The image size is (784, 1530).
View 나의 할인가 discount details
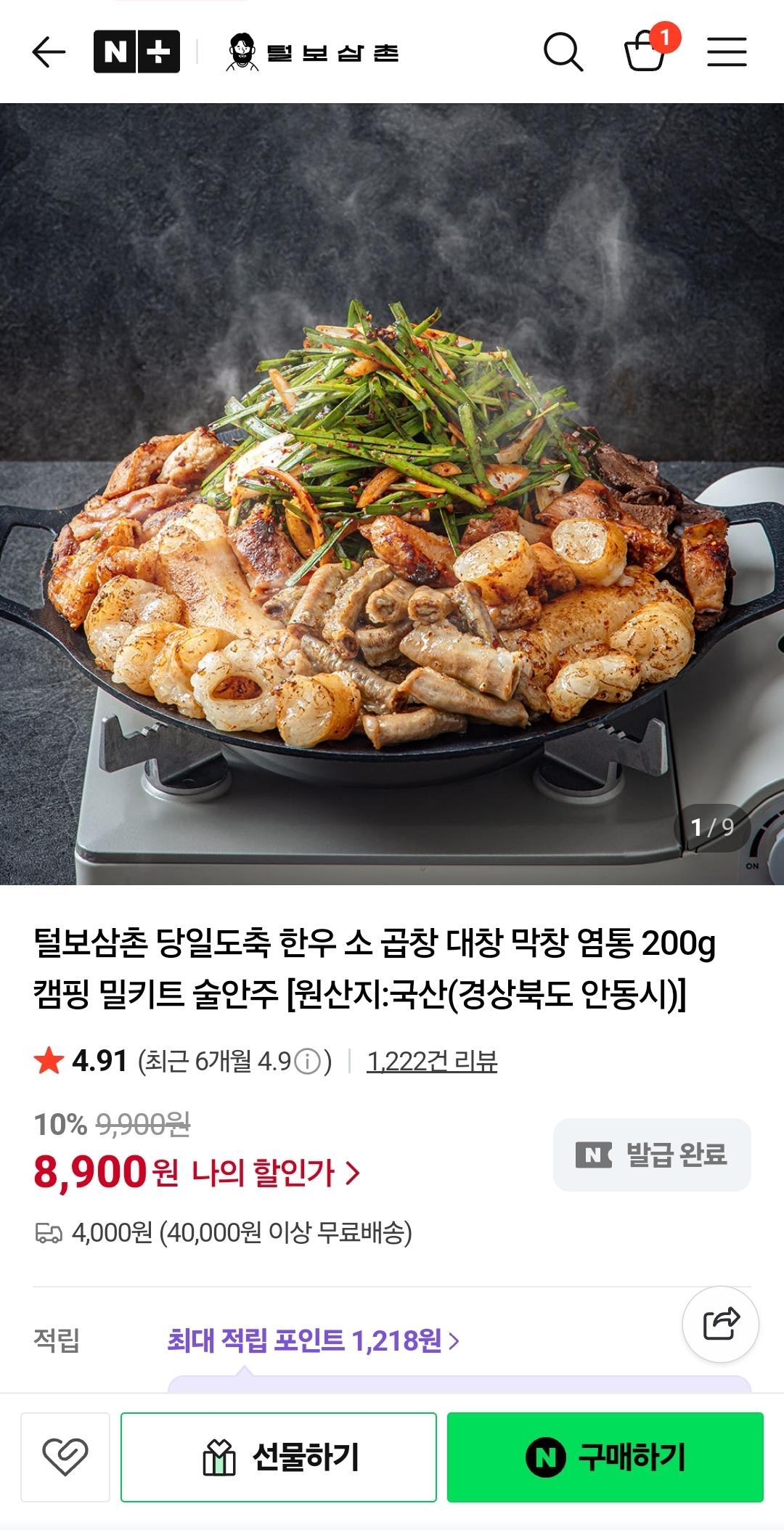pyautogui.click(x=276, y=1173)
